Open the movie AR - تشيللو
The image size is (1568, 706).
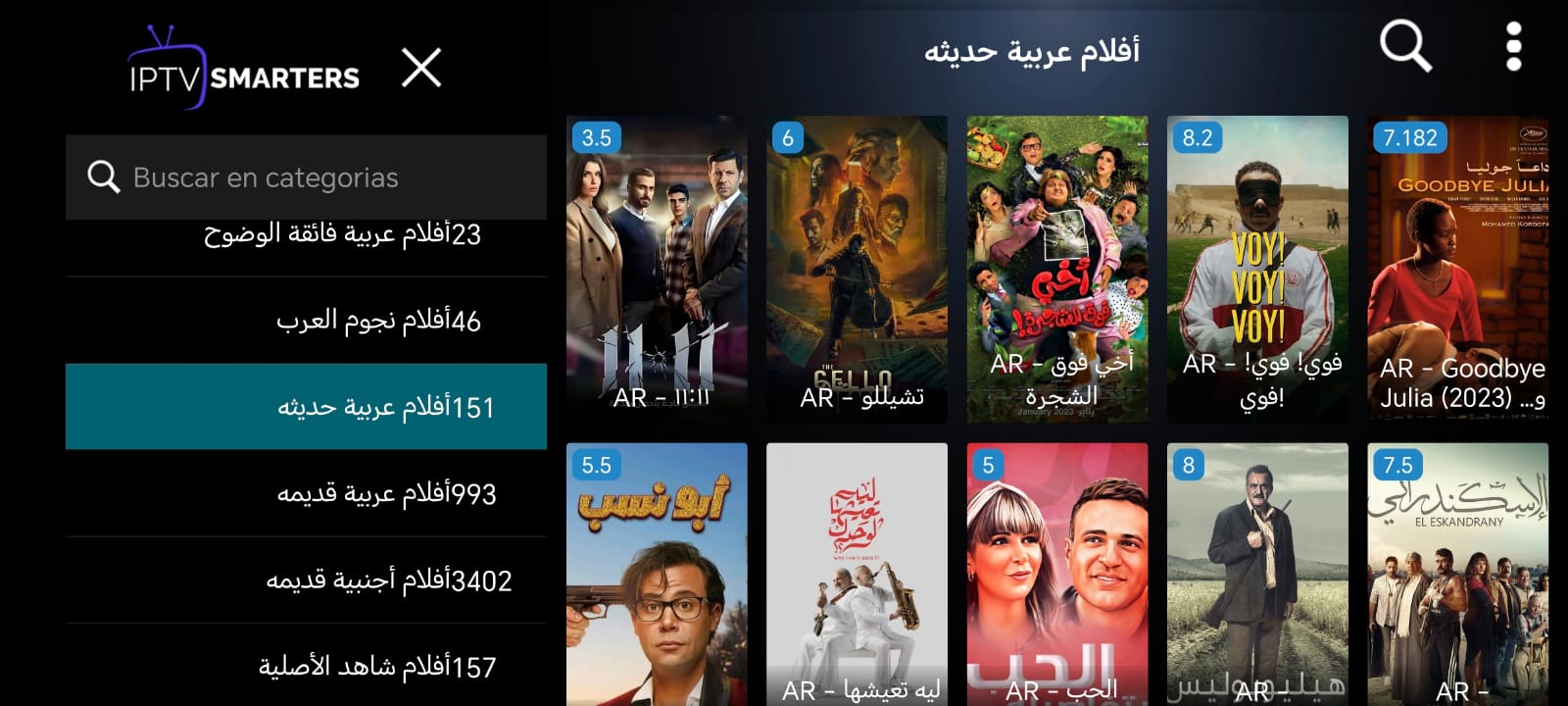[x=857, y=270]
